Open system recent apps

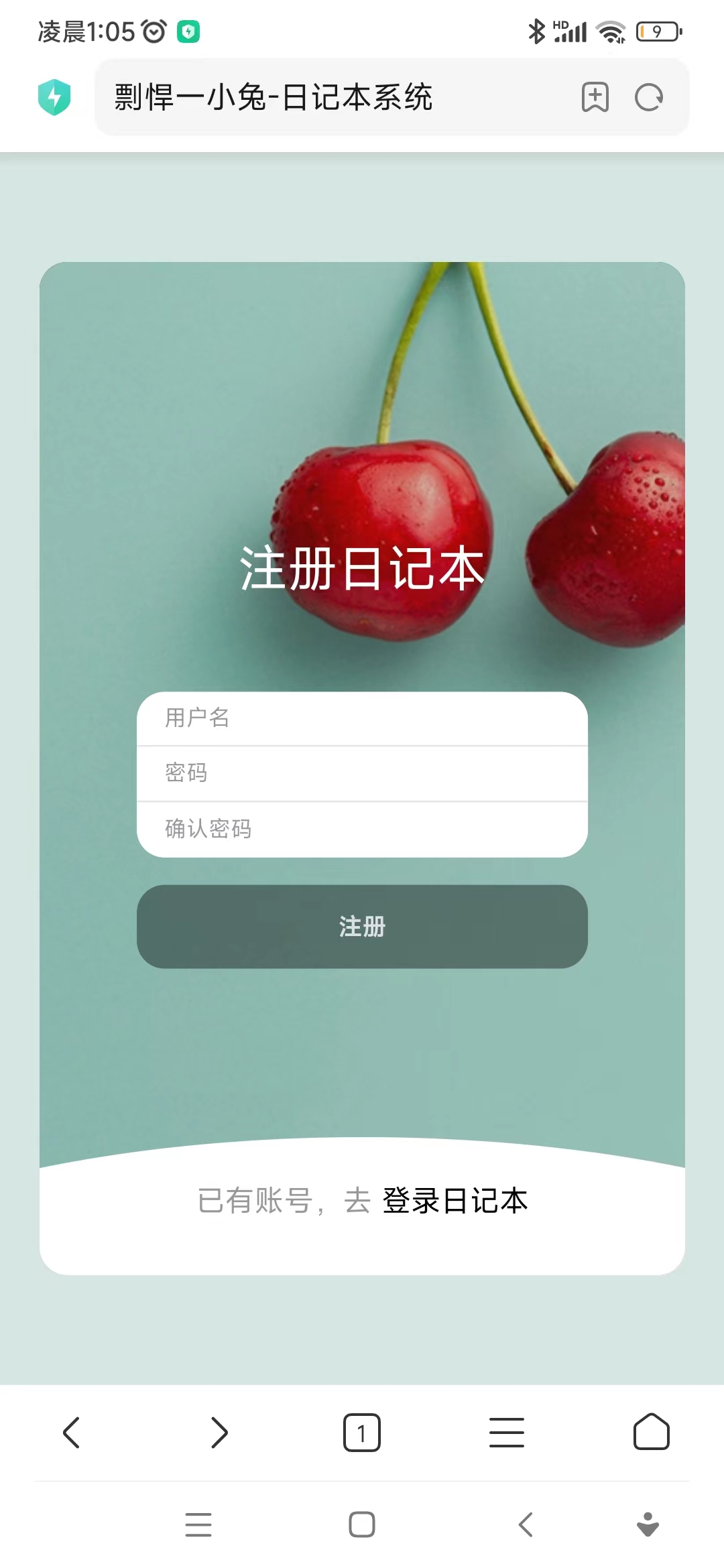pos(198,1524)
